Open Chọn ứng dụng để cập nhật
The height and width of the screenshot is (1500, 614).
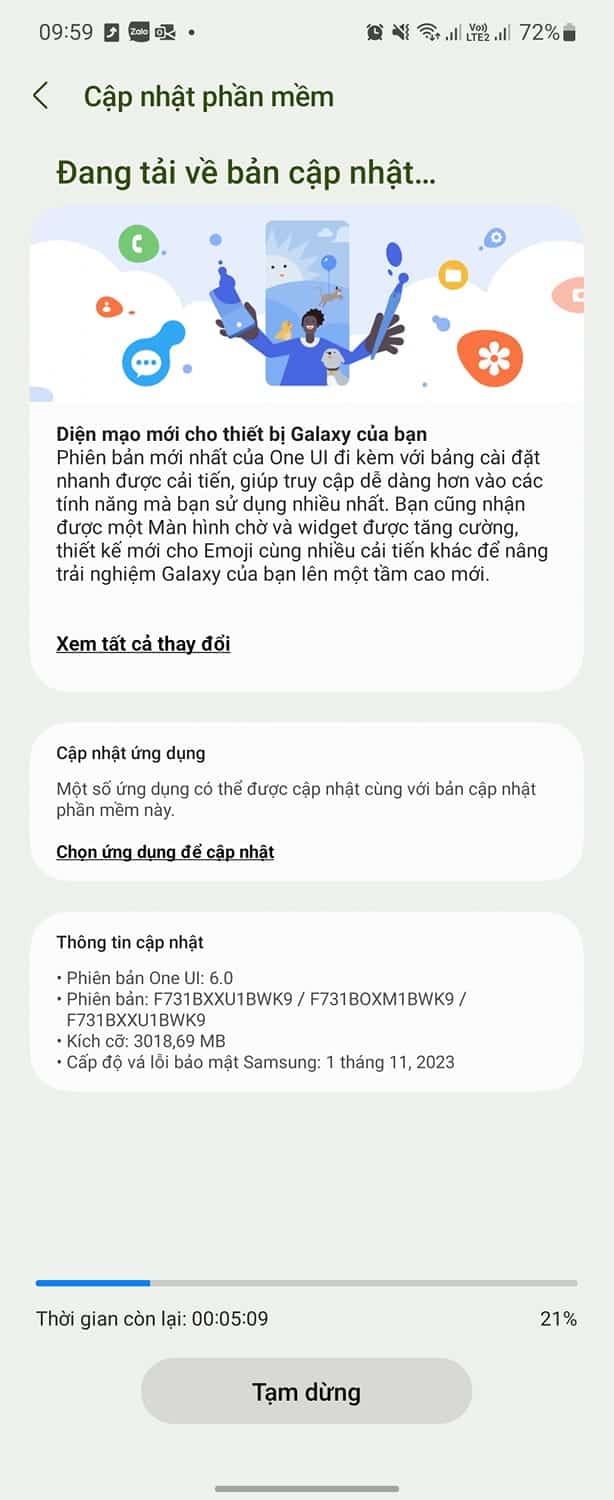point(165,852)
